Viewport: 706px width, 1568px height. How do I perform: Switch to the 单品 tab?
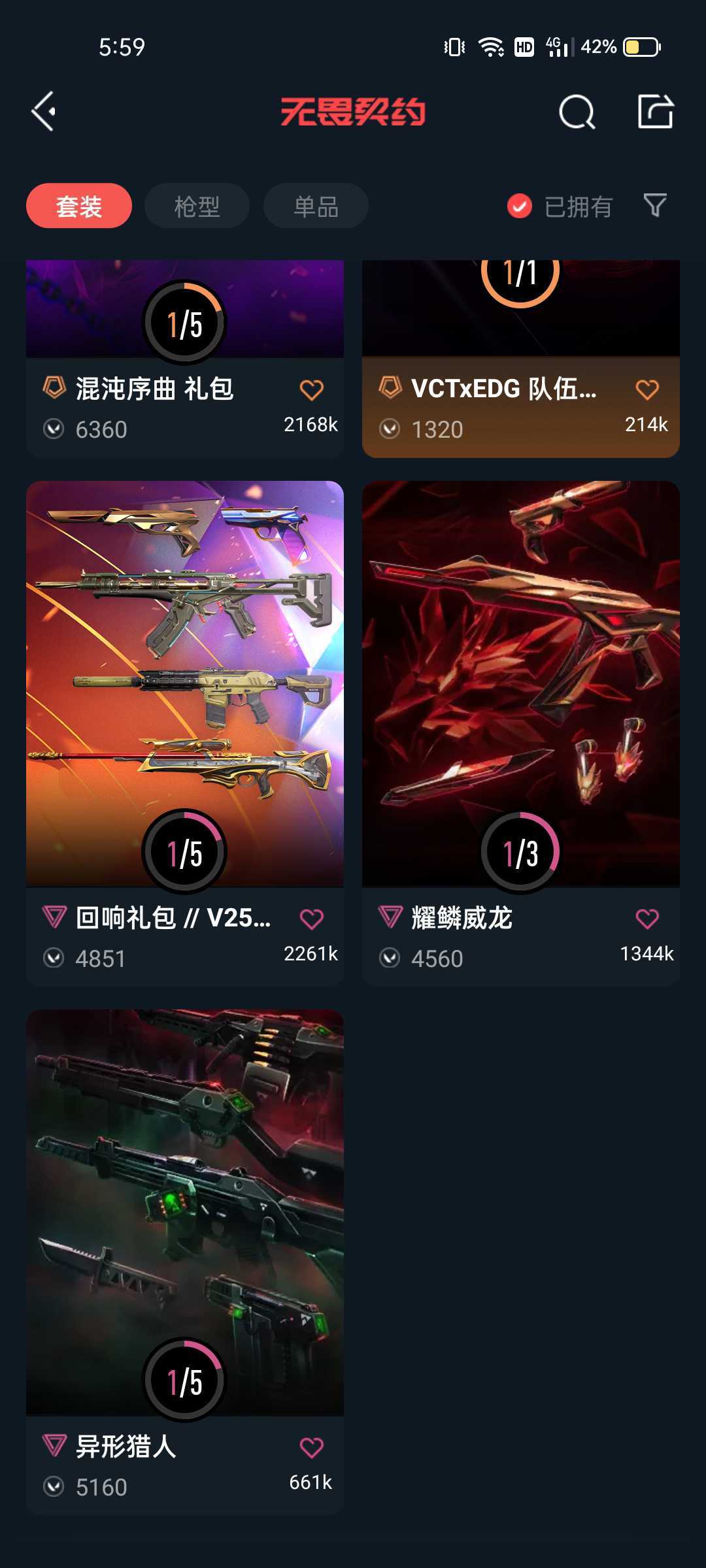316,206
